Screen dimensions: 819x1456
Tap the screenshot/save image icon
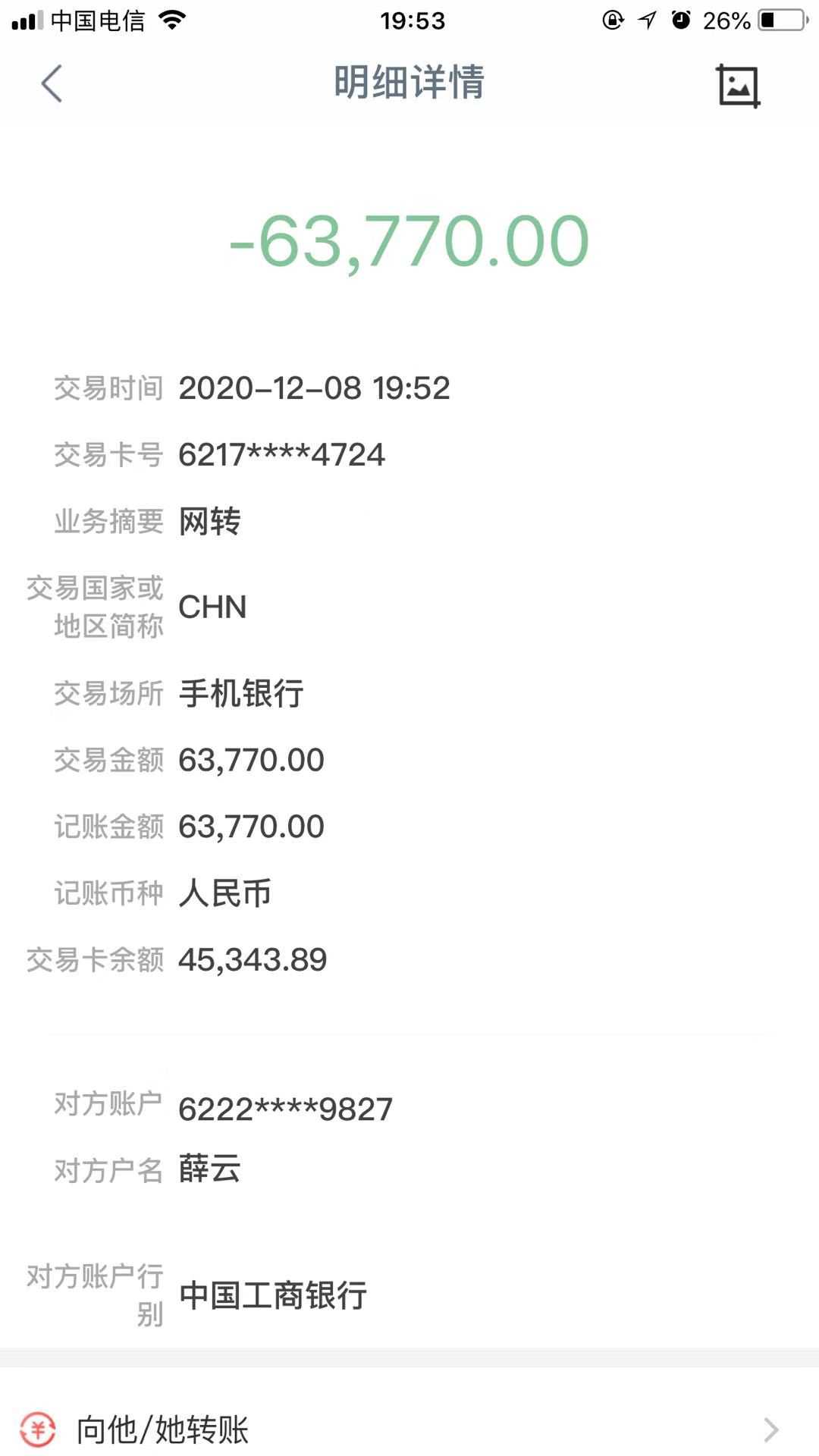(737, 85)
